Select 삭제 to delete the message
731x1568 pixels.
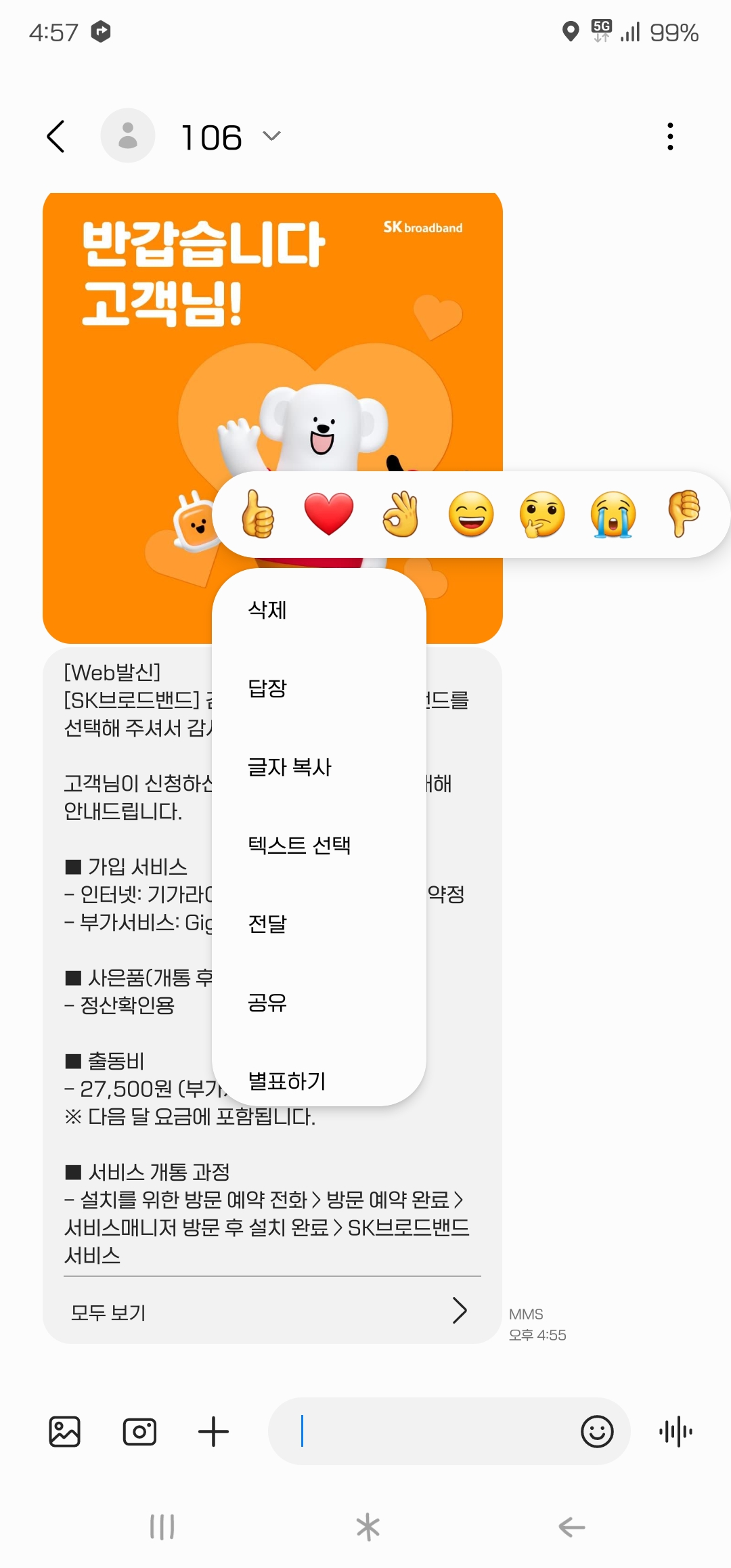267,610
